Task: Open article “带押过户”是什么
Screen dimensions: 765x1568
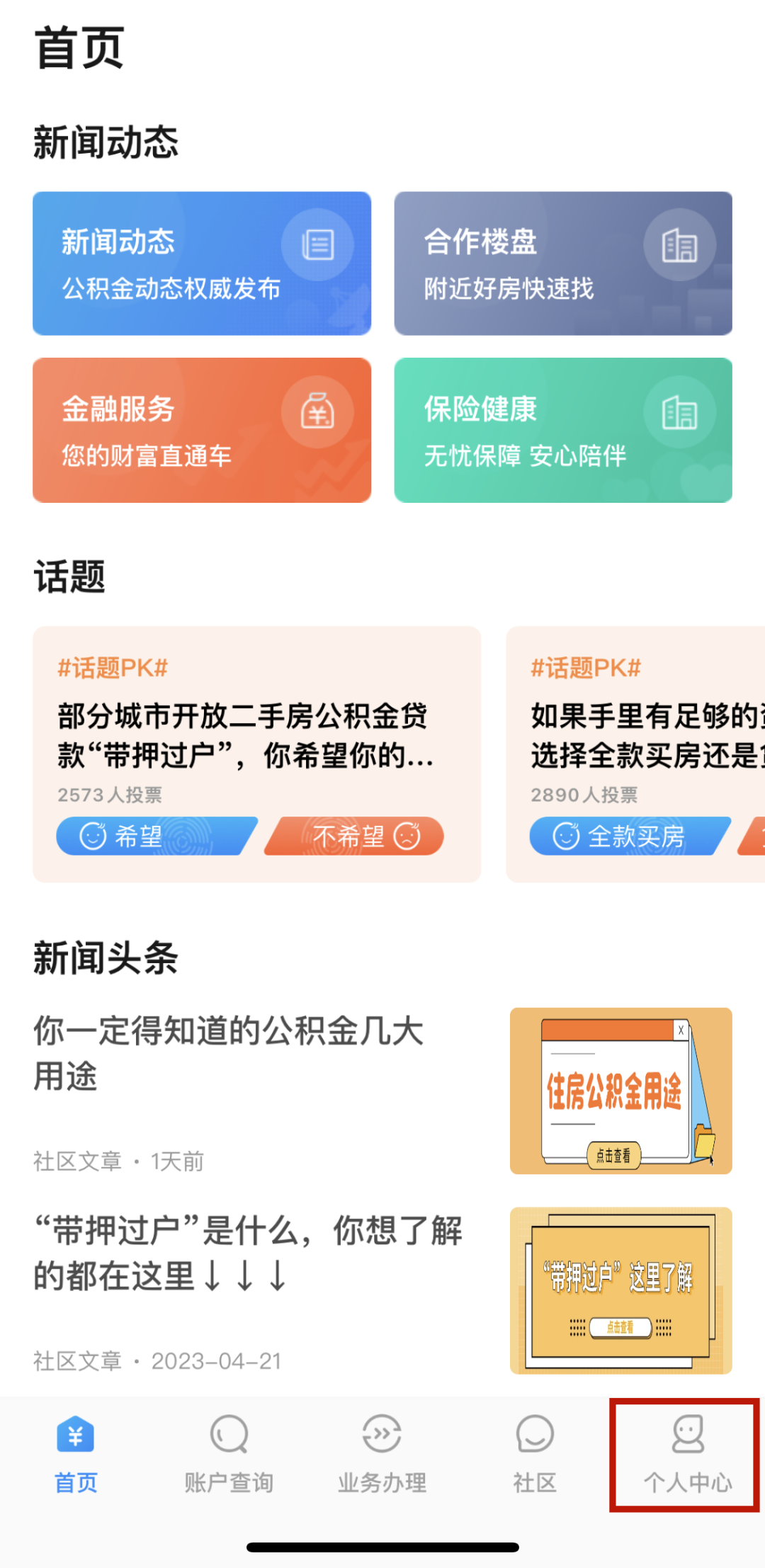Action: tap(248, 1252)
